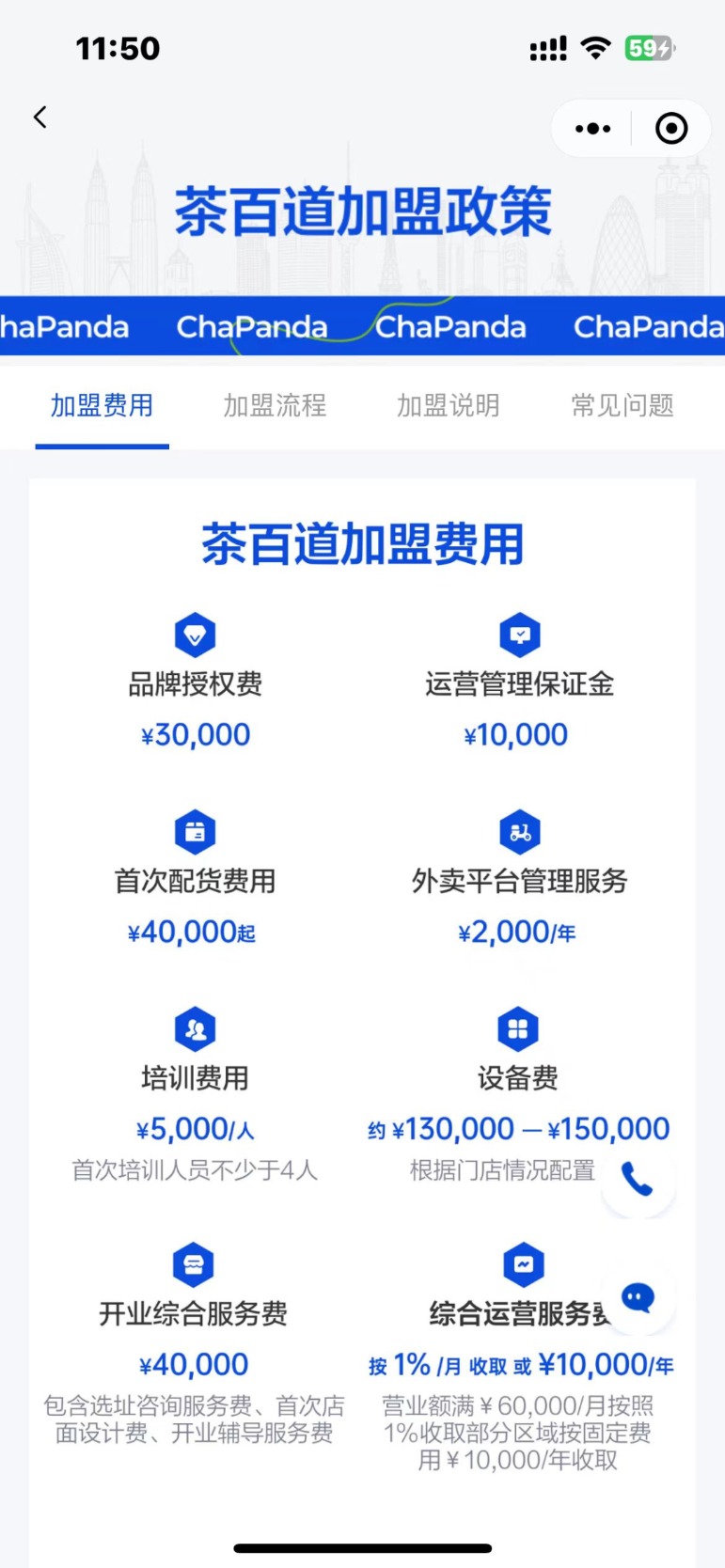Switch to the 加盟流程 tab
725x1568 pixels.
[x=275, y=406]
